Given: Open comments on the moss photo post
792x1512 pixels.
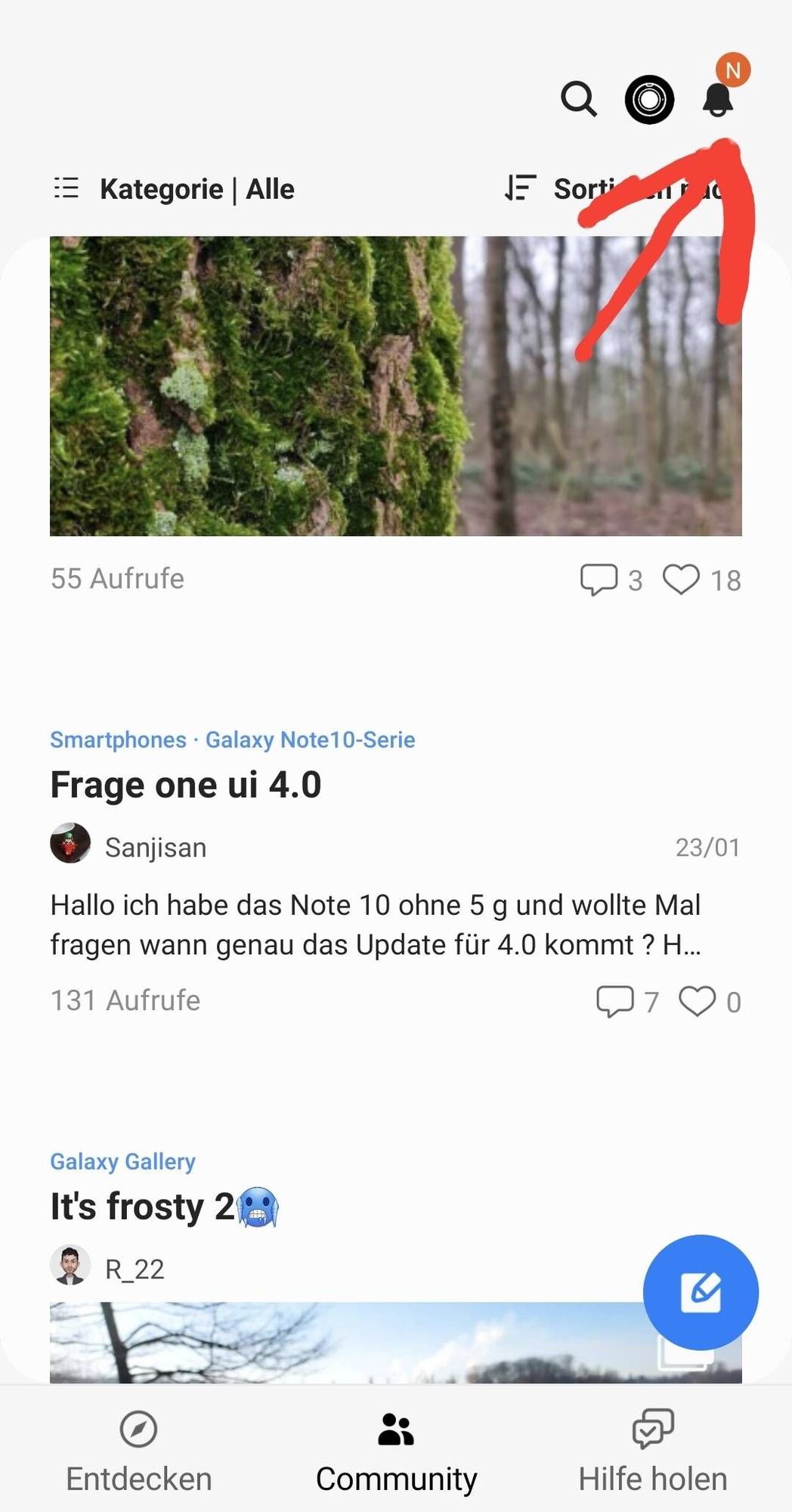Looking at the screenshot, I should point(602,579).
